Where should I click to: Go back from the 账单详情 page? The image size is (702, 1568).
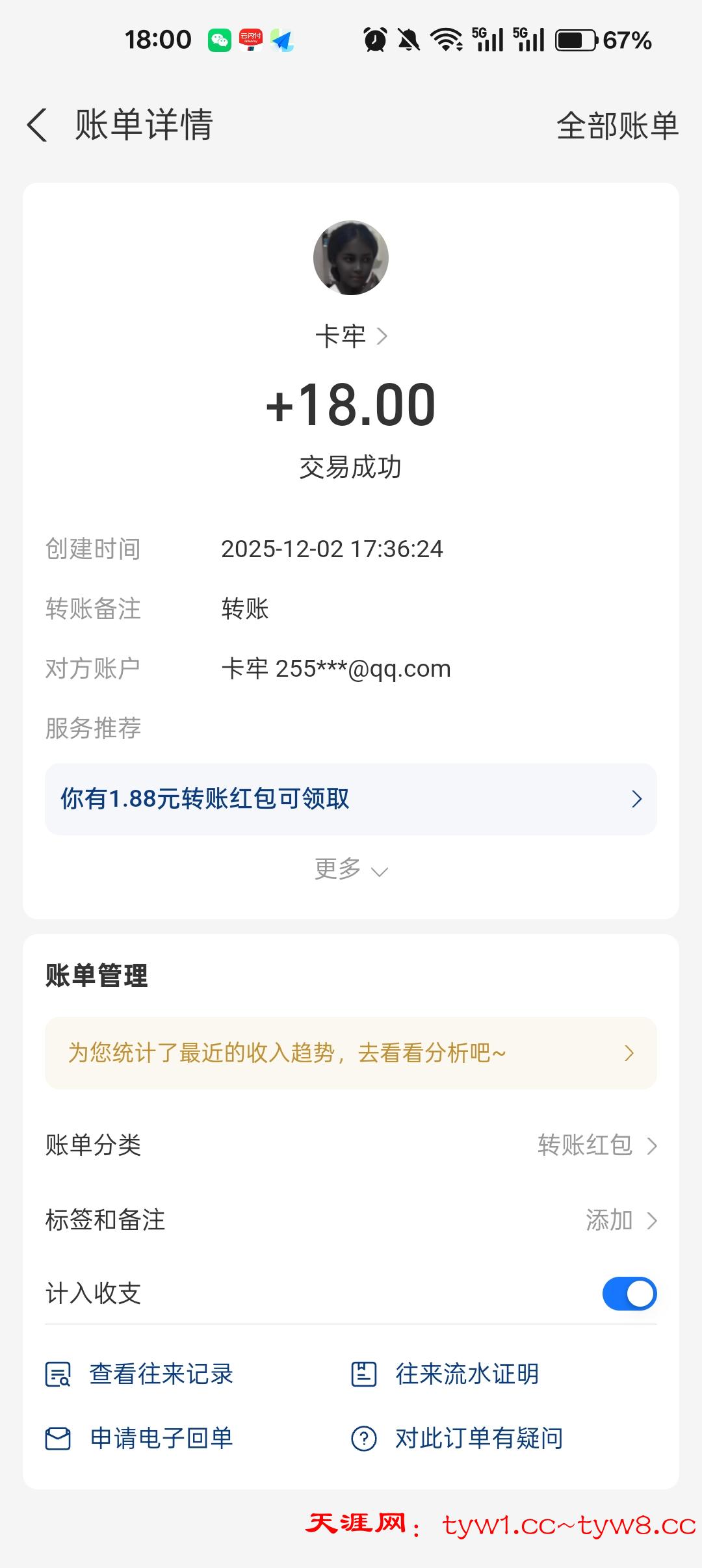38,125
